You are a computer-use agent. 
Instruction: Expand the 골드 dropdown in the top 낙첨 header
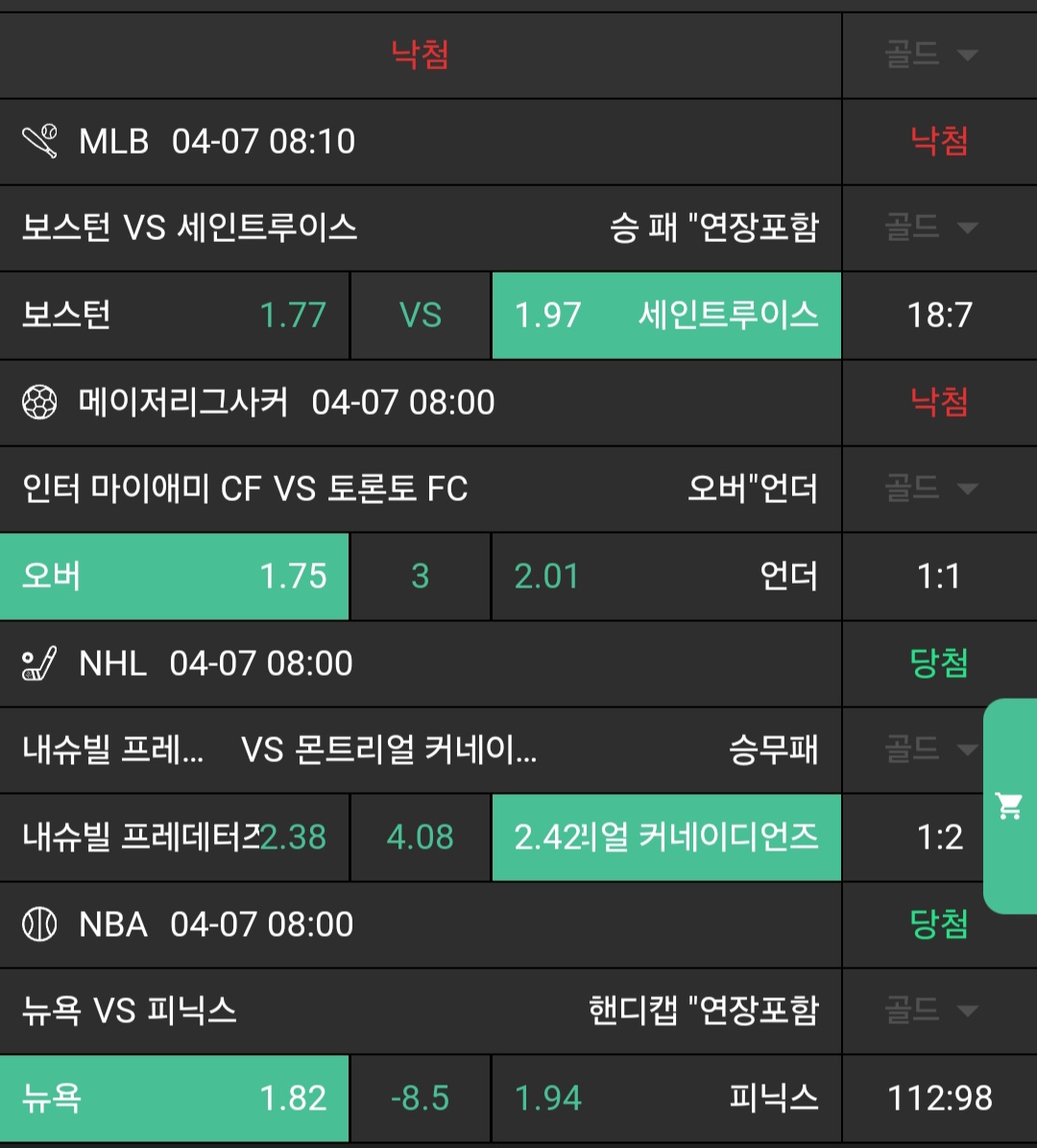(929, 54)
